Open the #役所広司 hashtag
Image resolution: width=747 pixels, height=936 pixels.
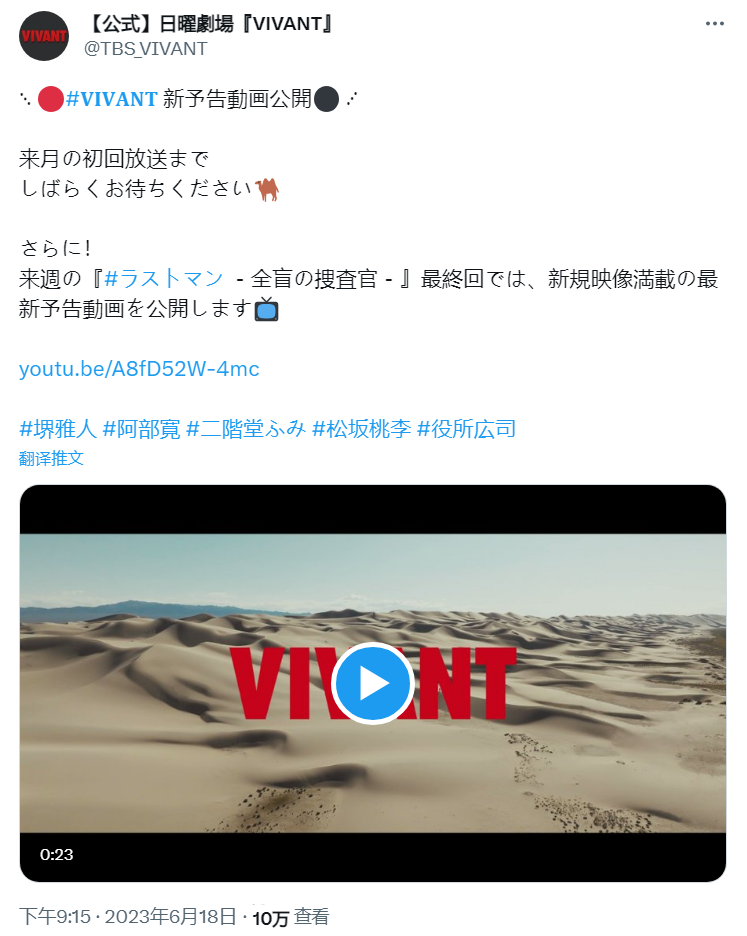(x=466, y=429)
